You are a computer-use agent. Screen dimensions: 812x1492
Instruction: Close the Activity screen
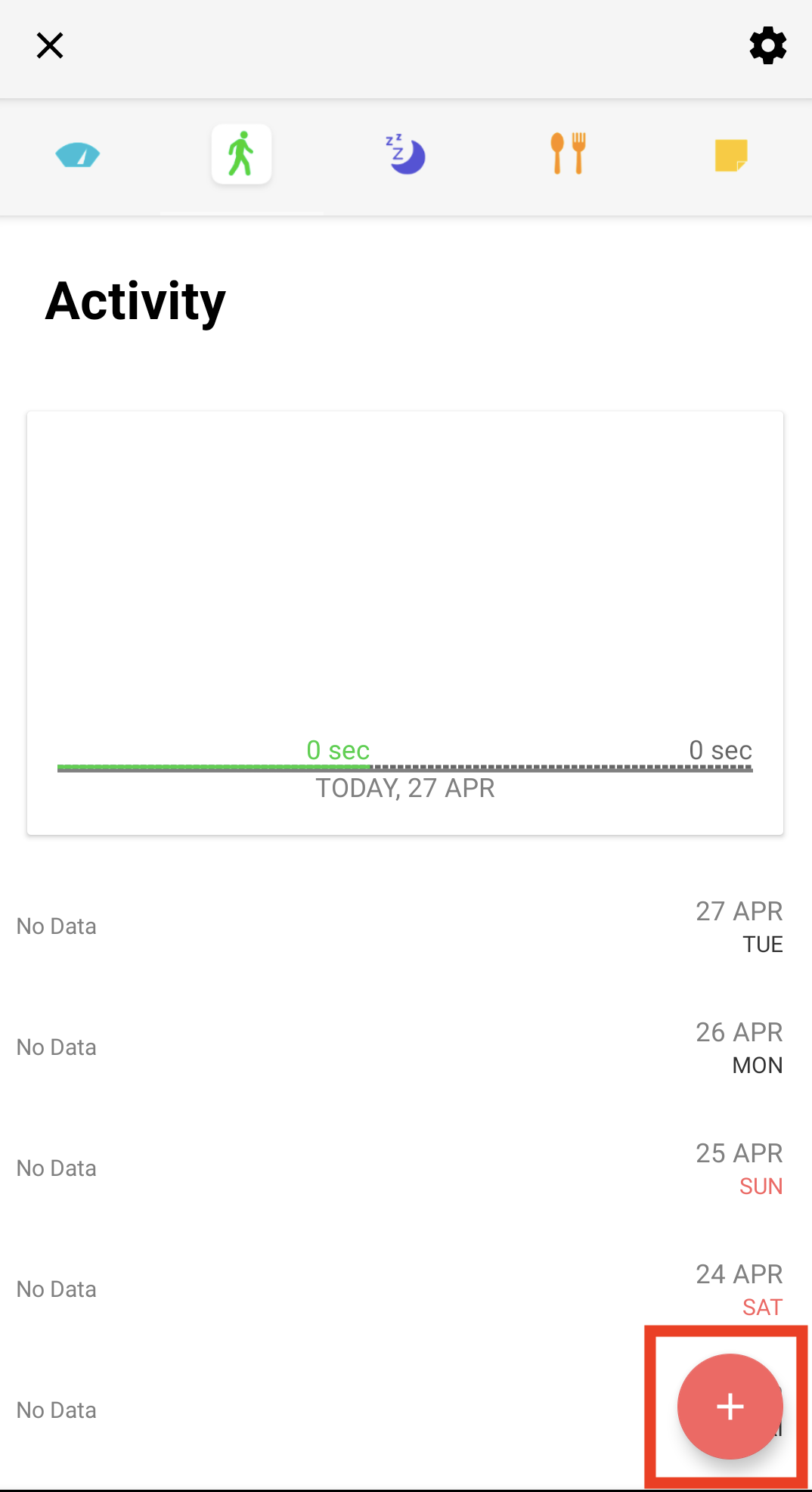click(50, 46)
